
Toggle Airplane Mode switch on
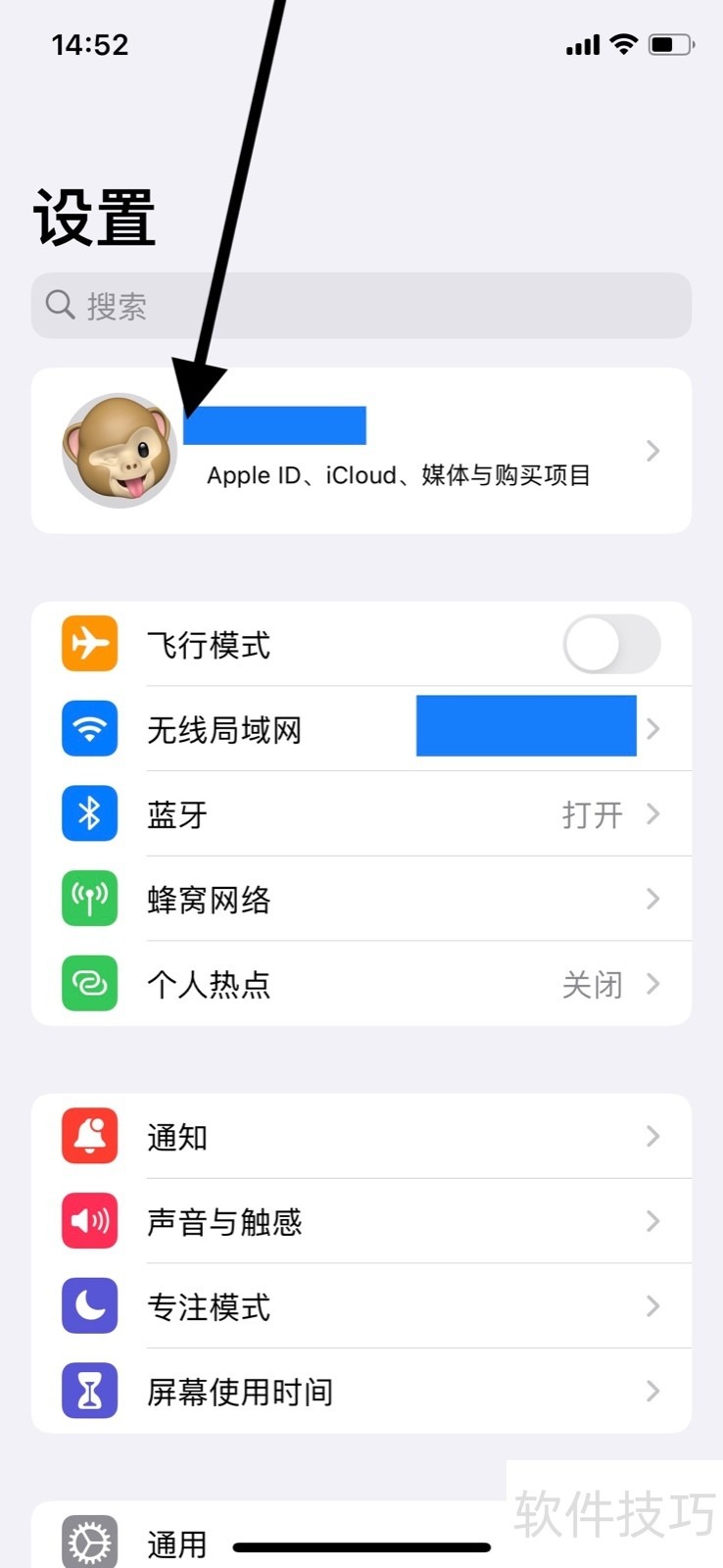(609, 644)
